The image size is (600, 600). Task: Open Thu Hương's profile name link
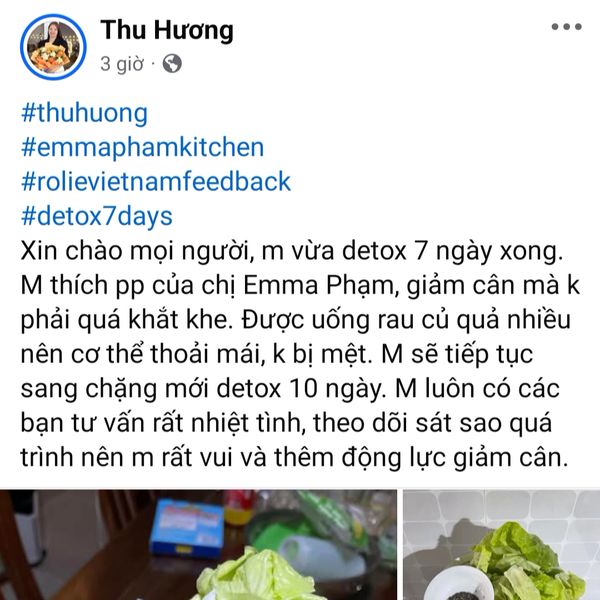(x=166, y=30)
